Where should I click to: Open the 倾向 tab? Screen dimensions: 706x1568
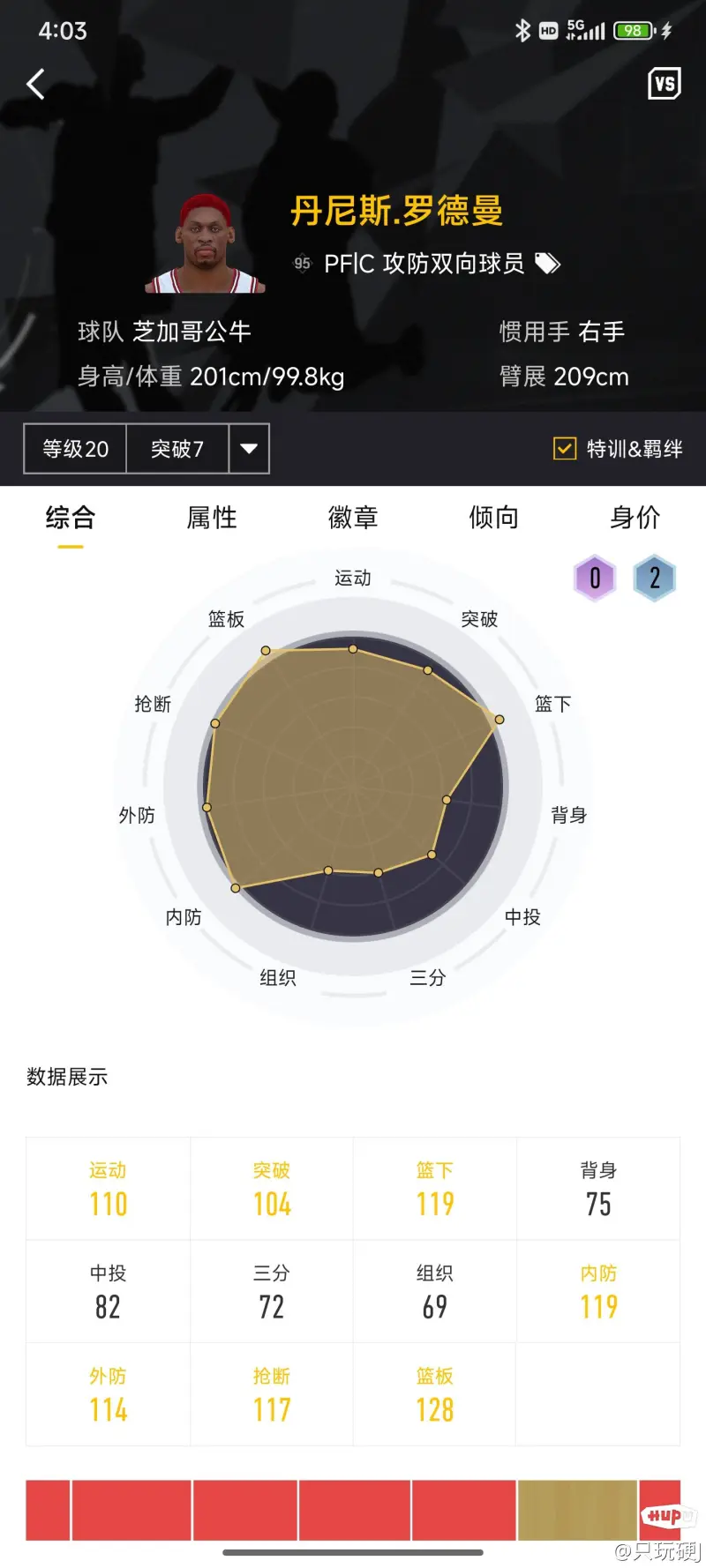tap(494, 518)
